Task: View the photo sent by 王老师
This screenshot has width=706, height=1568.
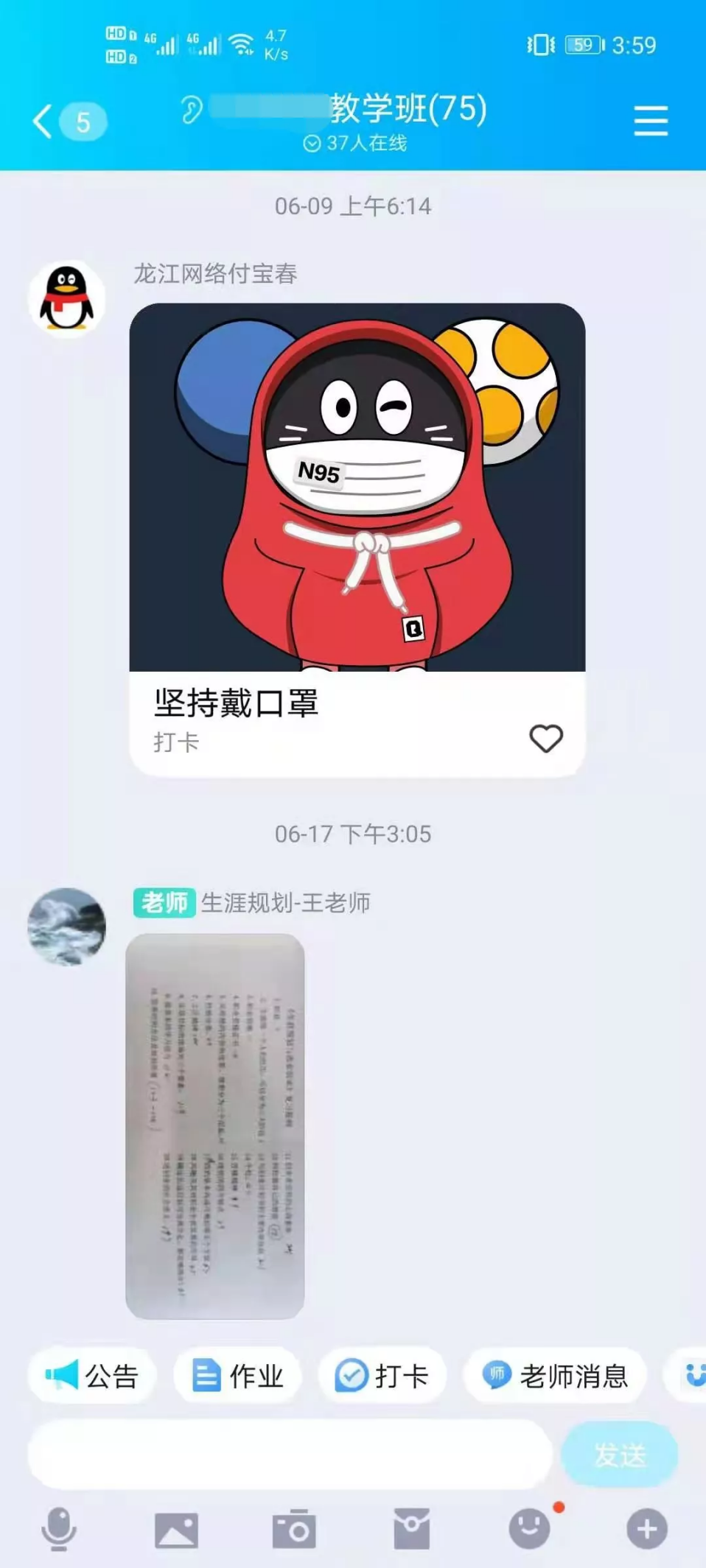Action: (x=215, y=1125)
